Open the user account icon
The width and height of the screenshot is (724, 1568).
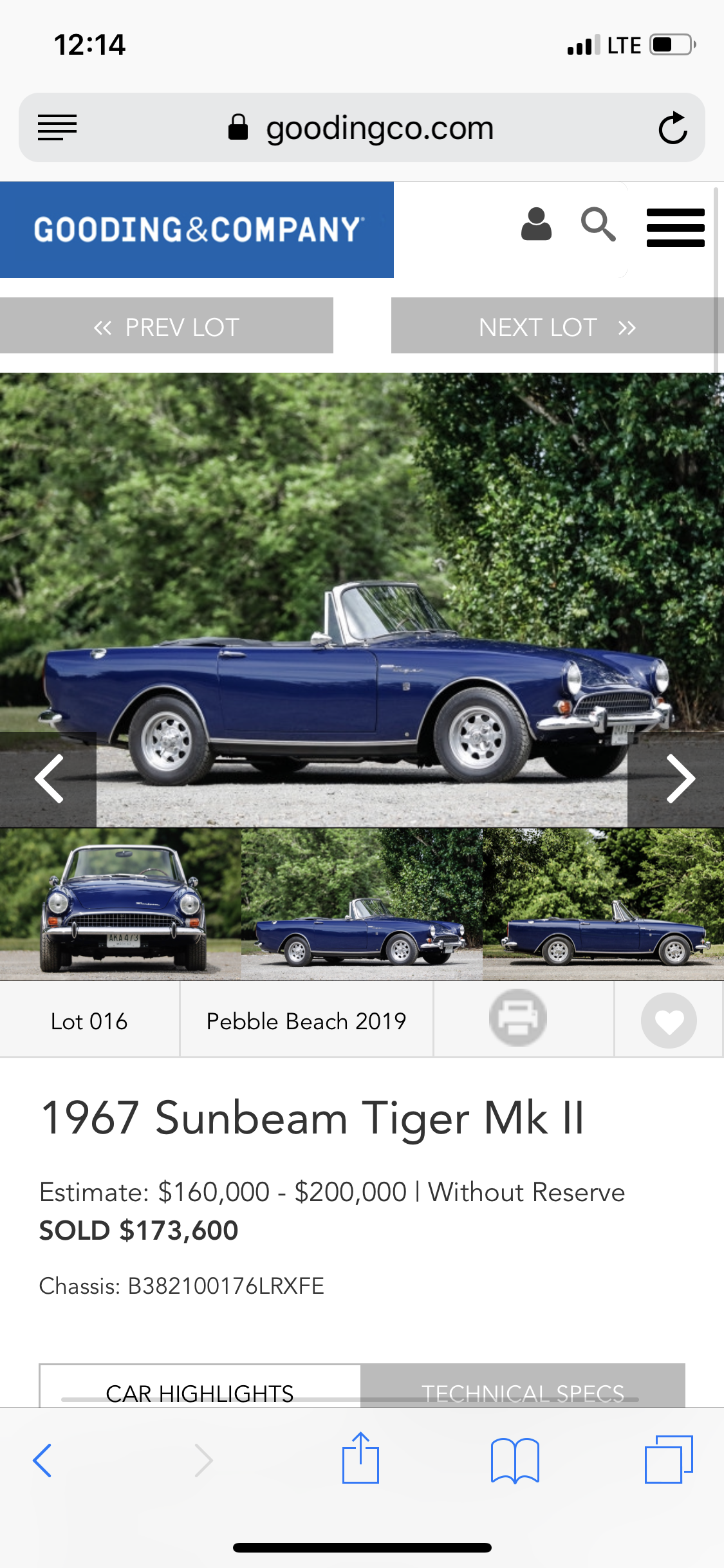click(536, 224)
